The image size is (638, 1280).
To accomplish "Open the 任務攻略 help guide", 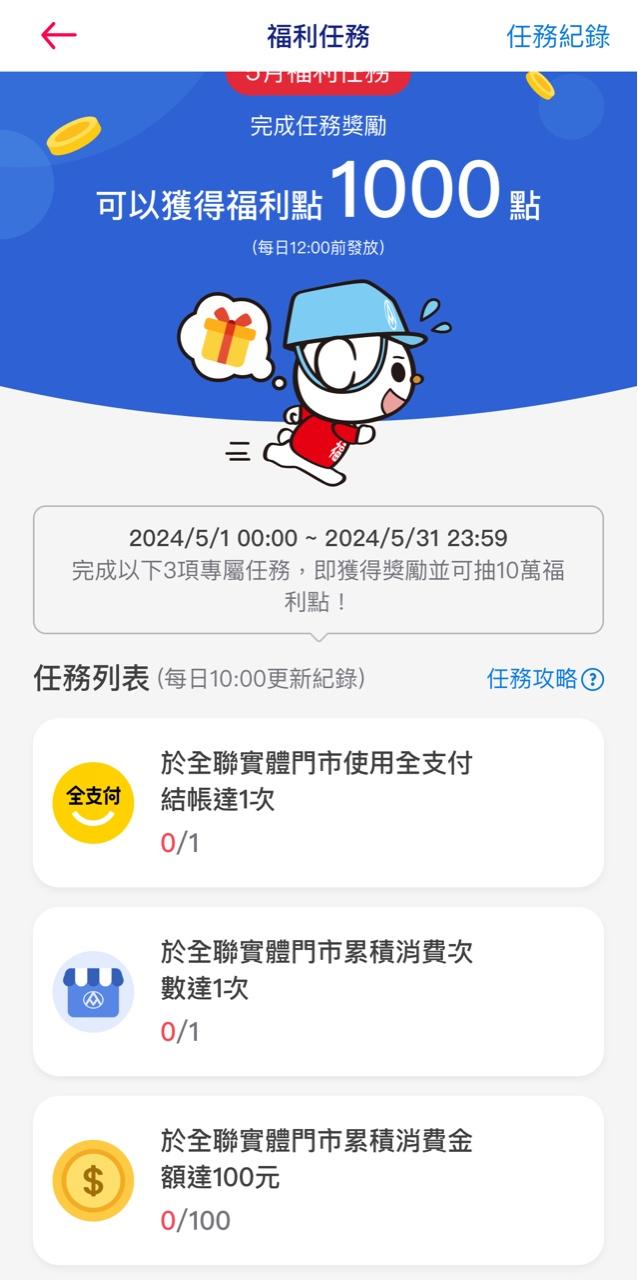I will 545,679.
